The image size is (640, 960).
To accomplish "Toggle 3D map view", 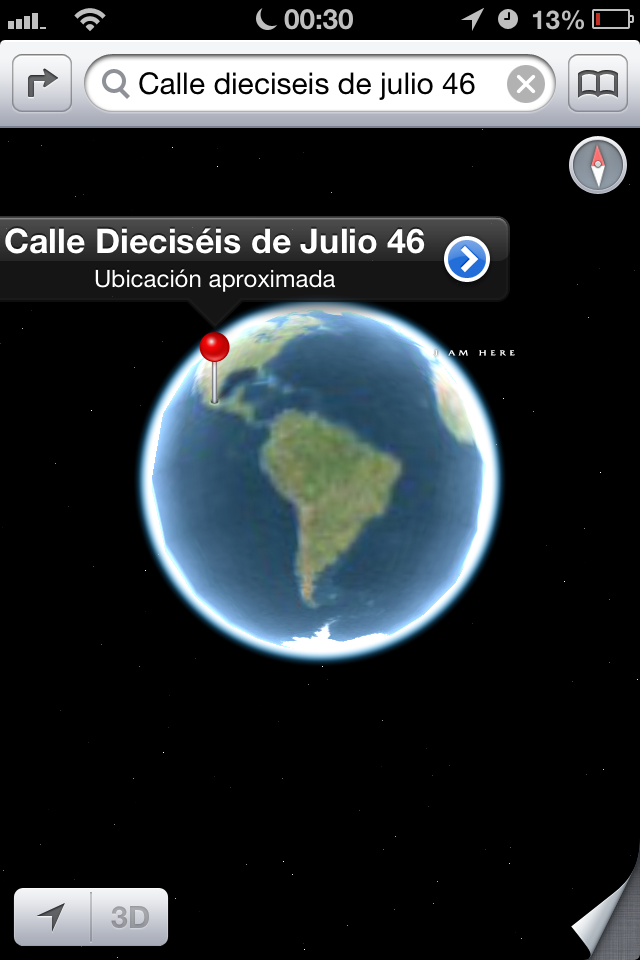I will [130, 916].
